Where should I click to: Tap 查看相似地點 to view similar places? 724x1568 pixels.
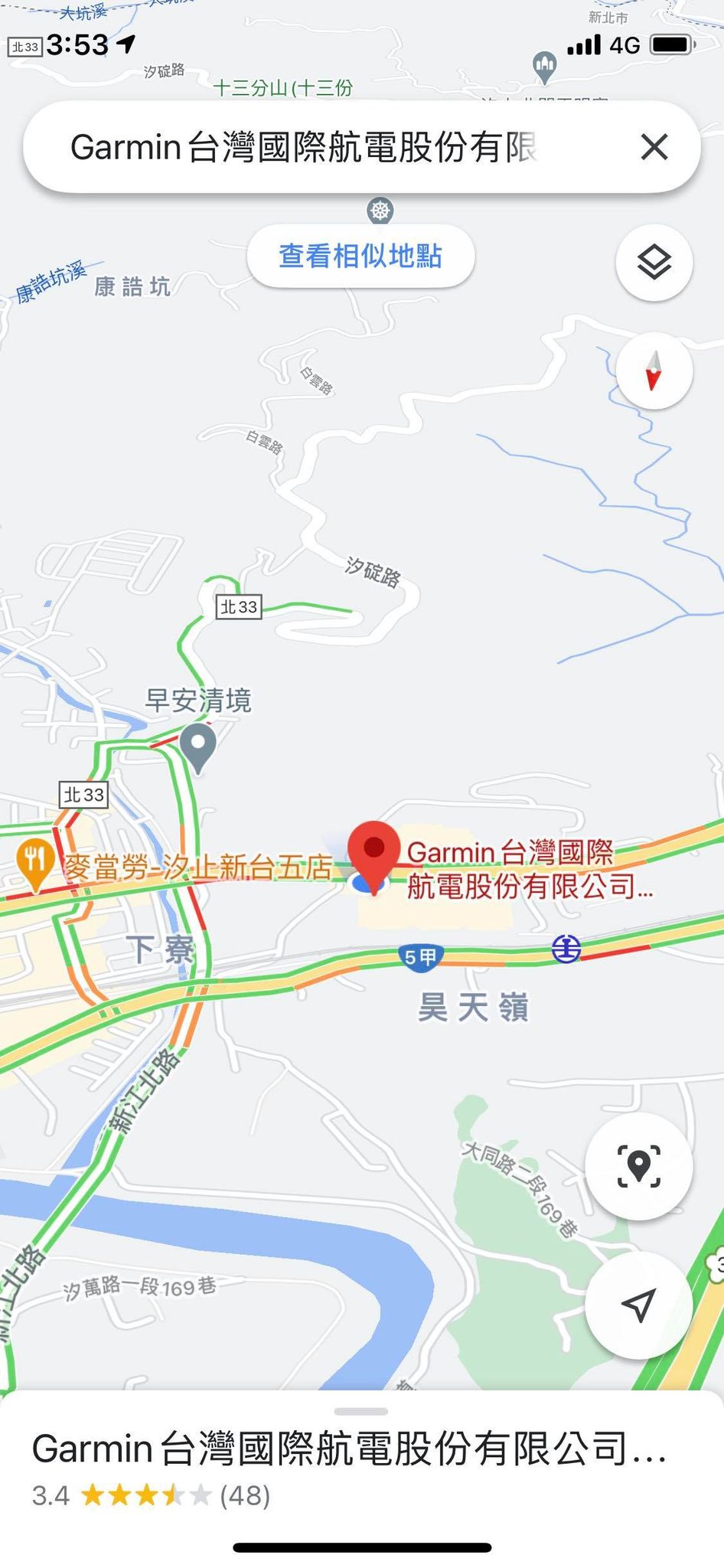point(360,256)
